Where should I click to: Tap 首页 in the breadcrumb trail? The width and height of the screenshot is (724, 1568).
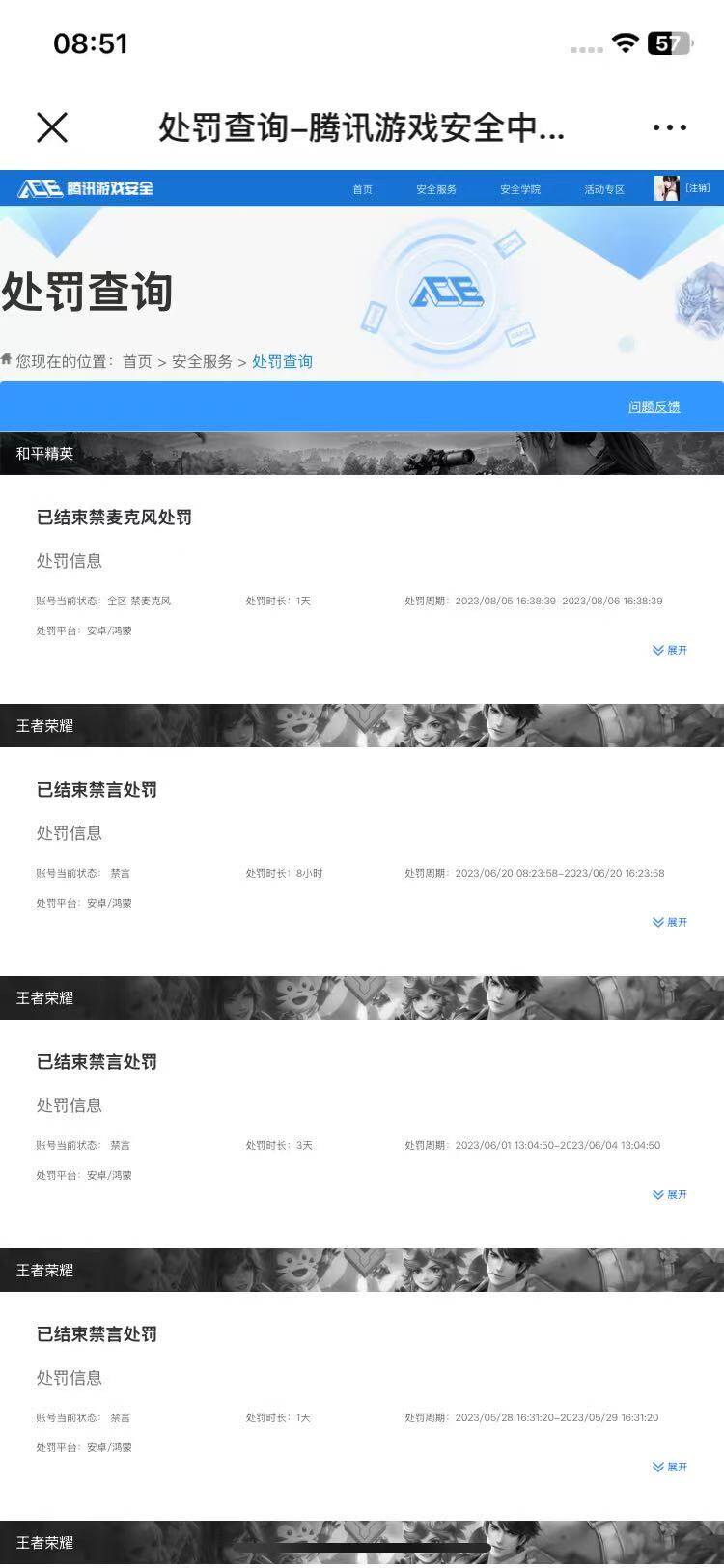click(x=137, y=361)
